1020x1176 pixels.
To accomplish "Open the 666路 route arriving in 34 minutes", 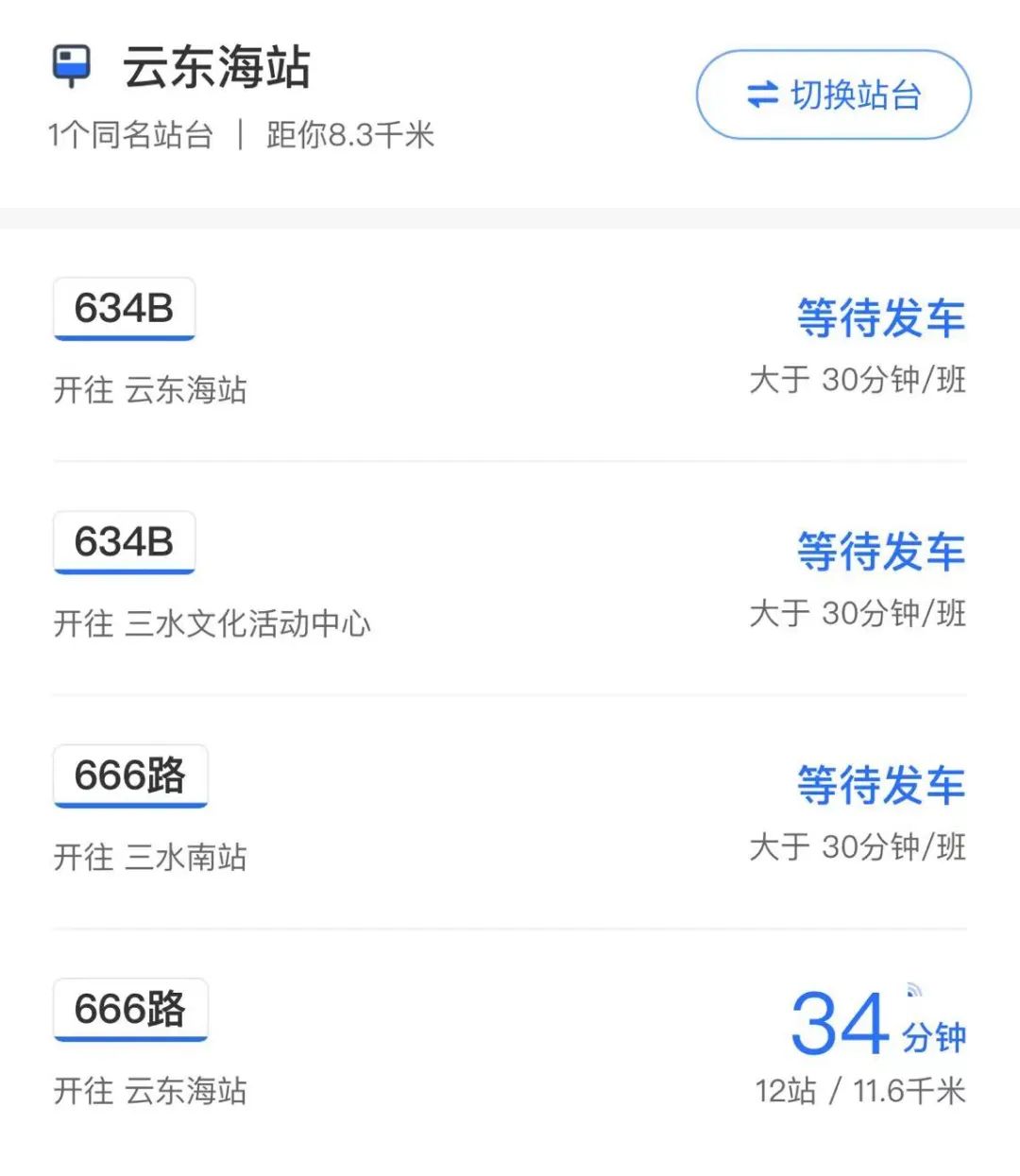I will click(x=510, y=1047).
